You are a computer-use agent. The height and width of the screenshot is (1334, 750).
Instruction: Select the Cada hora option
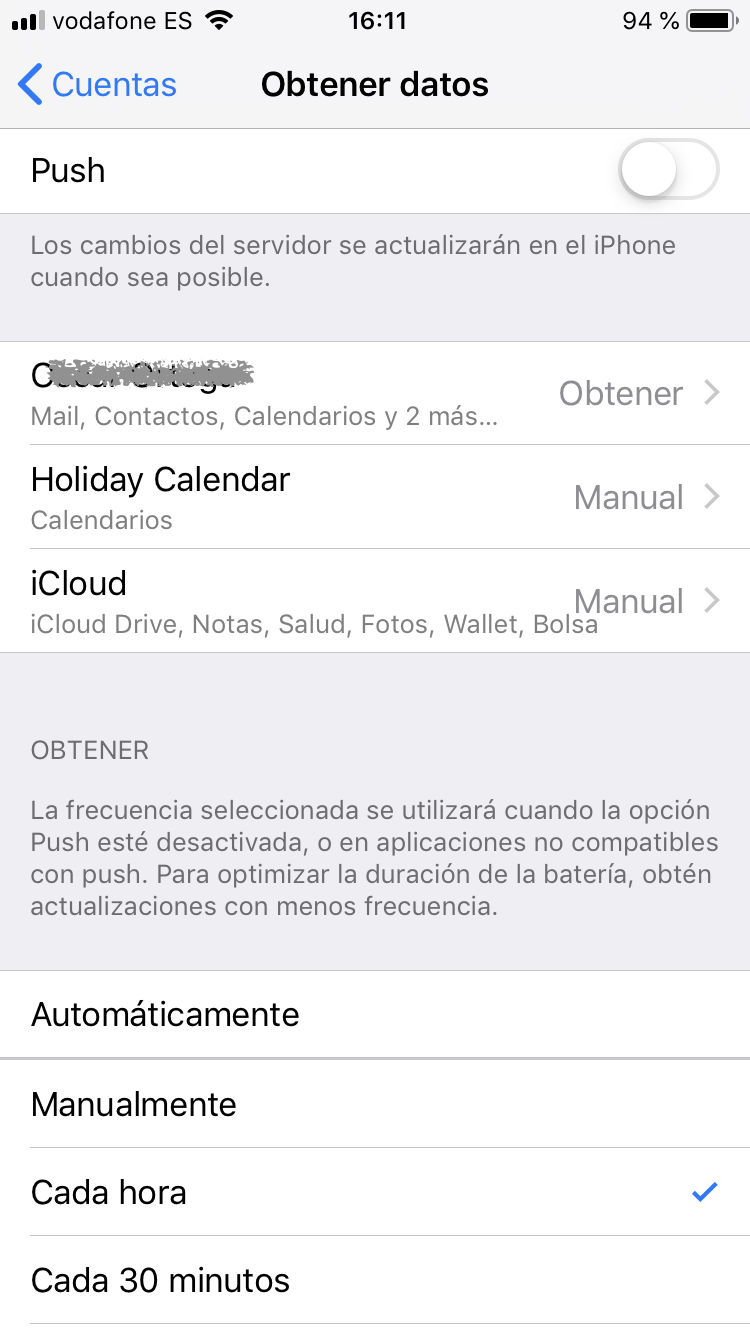pos(375,1192)
